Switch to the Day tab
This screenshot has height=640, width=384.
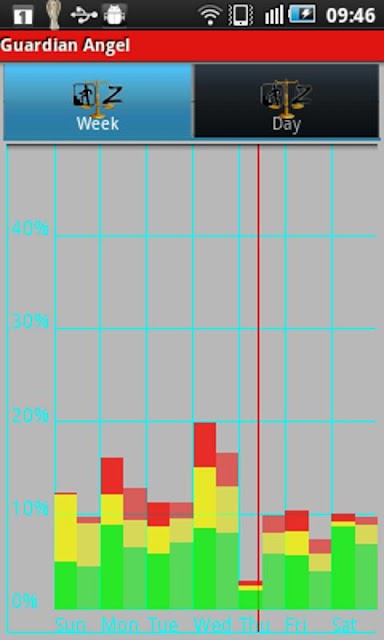[286, 101]
